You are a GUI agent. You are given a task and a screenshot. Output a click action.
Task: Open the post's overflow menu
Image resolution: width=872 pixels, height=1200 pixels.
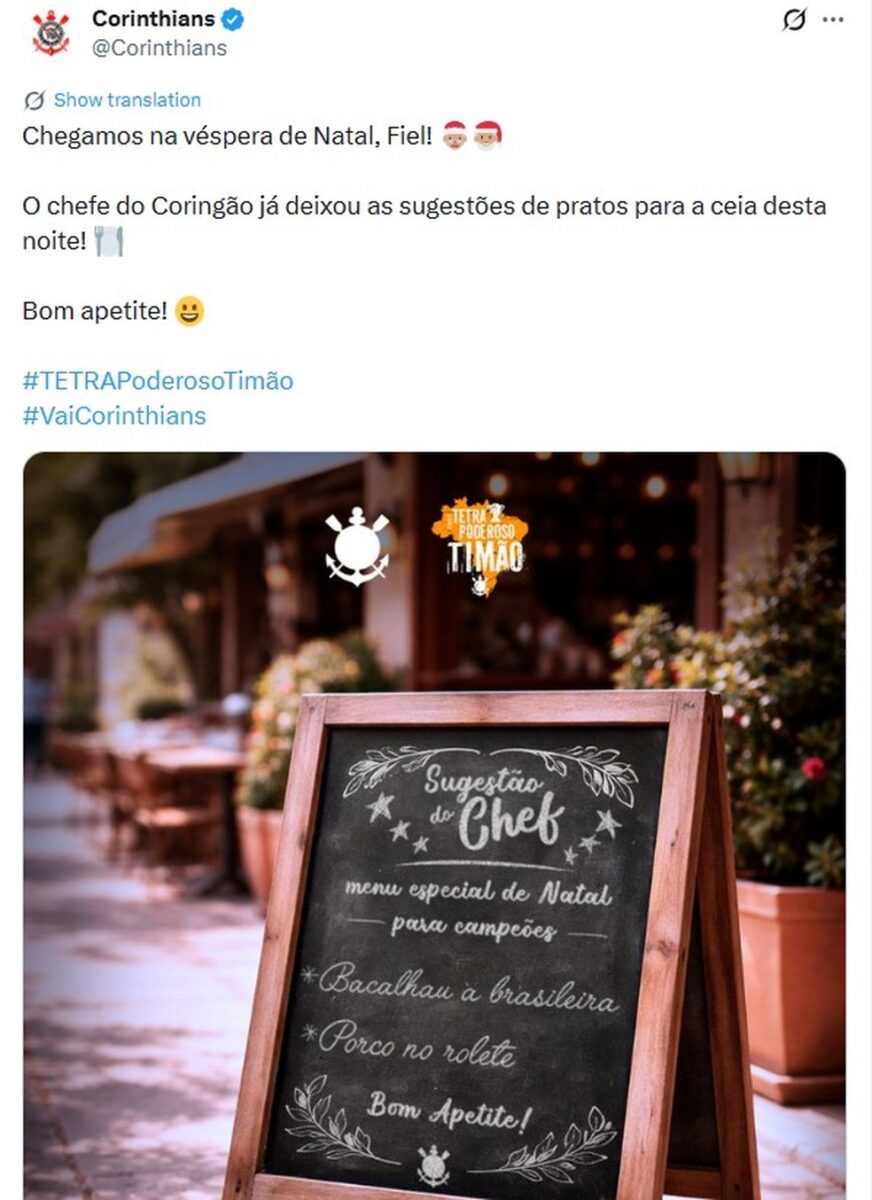833,20
